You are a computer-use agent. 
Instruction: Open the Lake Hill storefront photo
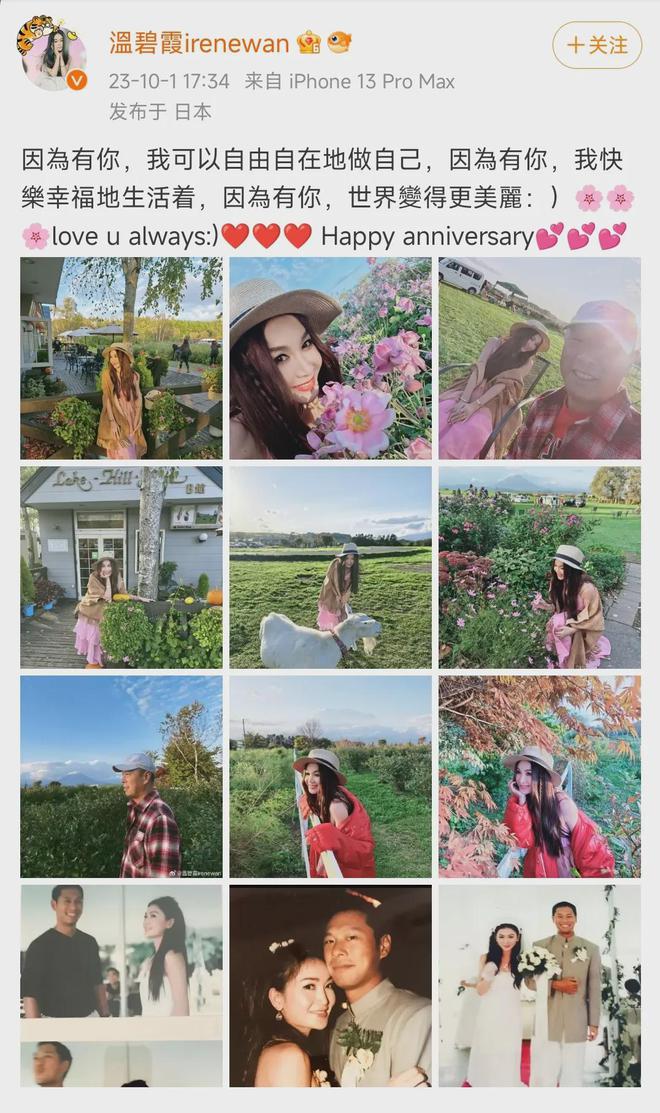(121, 567)
